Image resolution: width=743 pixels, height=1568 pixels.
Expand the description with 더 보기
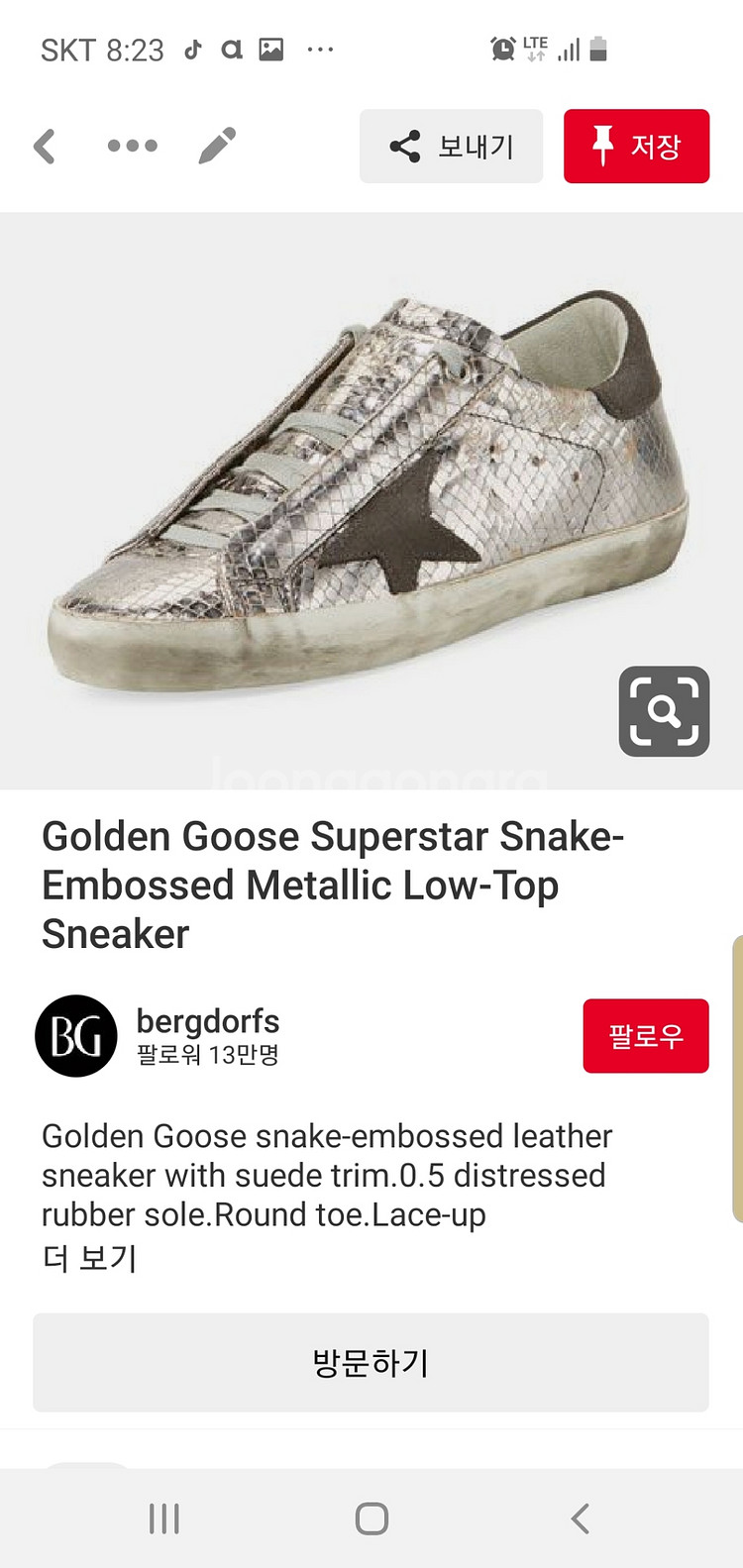pyautogui.click(x=89, y=1258)
